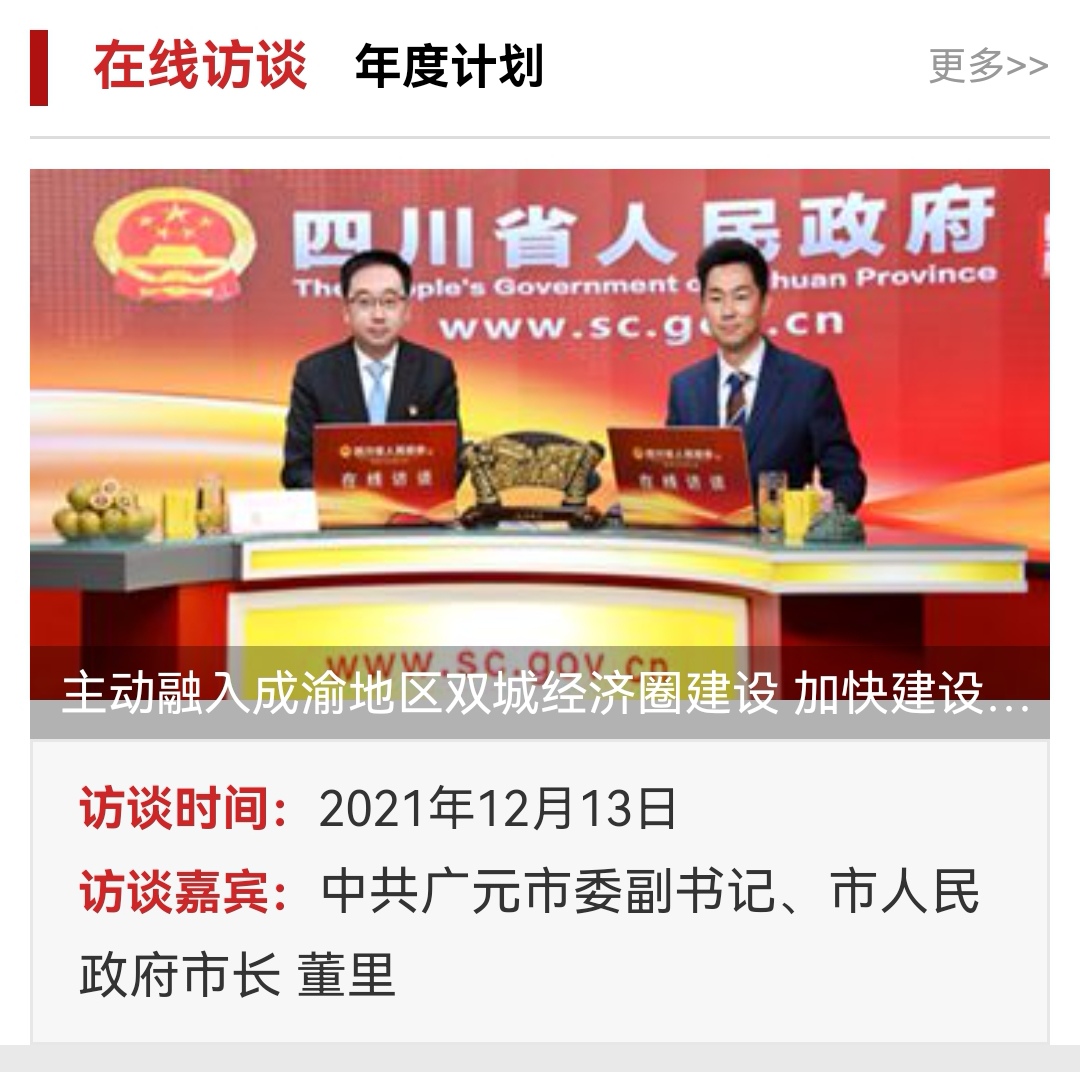Switch to the 在线访谈 tab
The height and width of the screenshot is (1072, 1080).
[200, 67]
